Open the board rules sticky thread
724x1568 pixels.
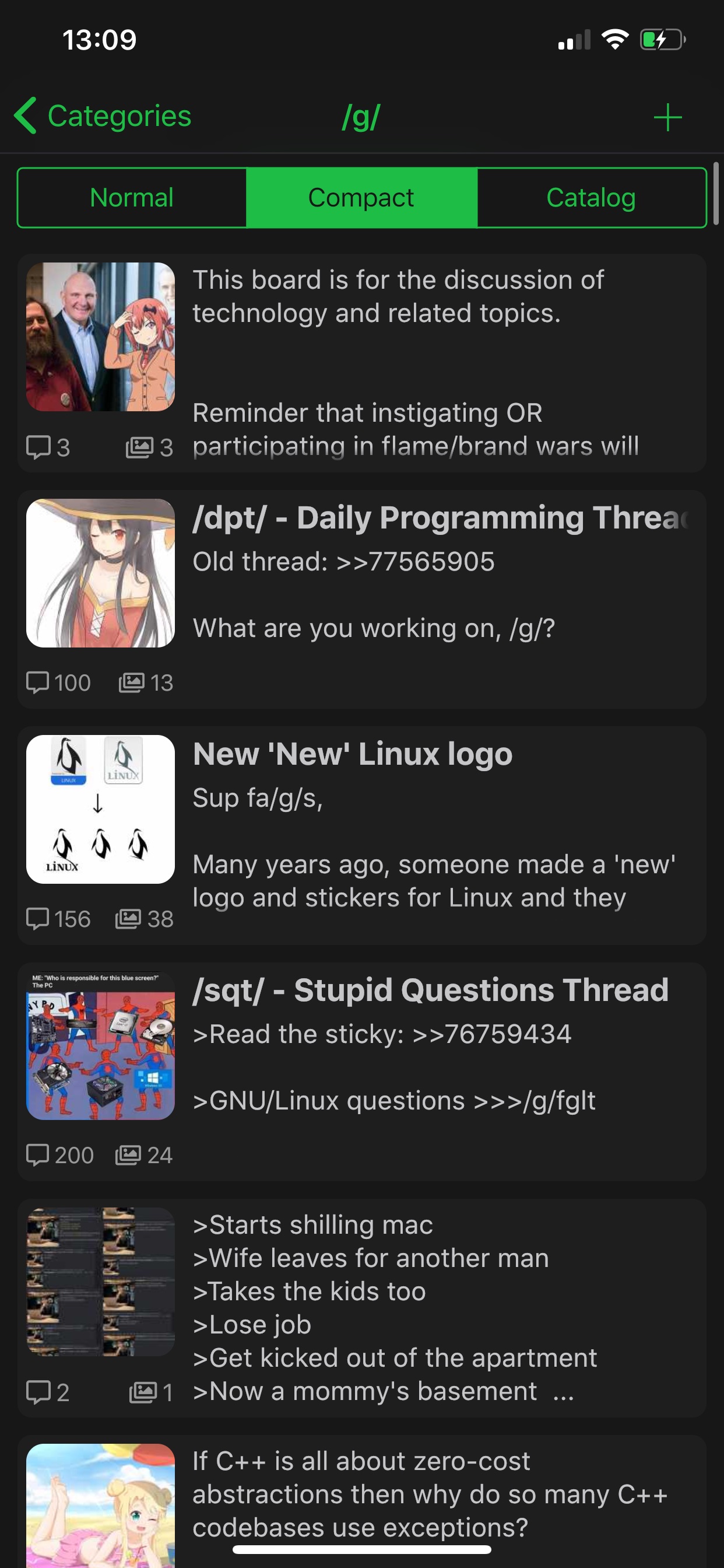coord(362,363)
